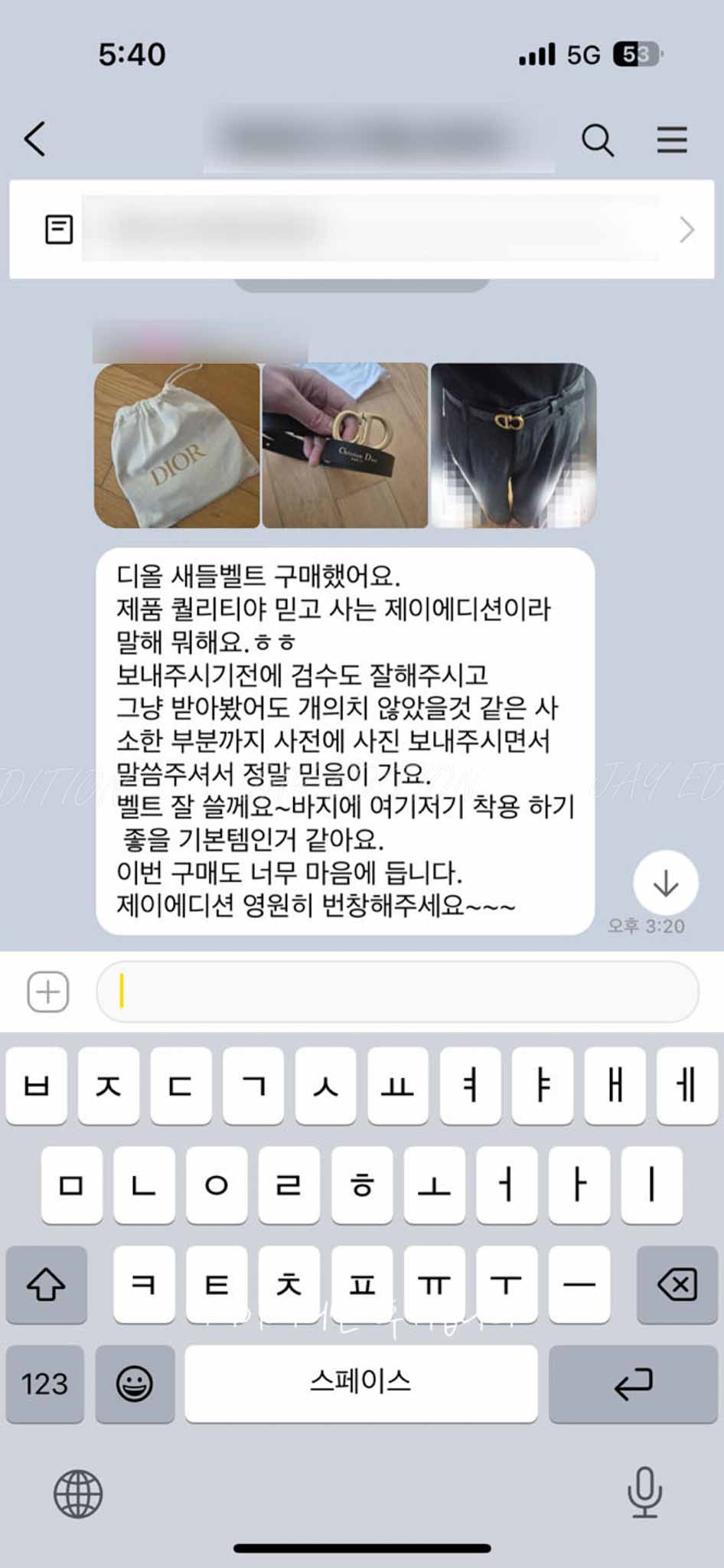Open the chat hamburger menu

click(671, 140)
